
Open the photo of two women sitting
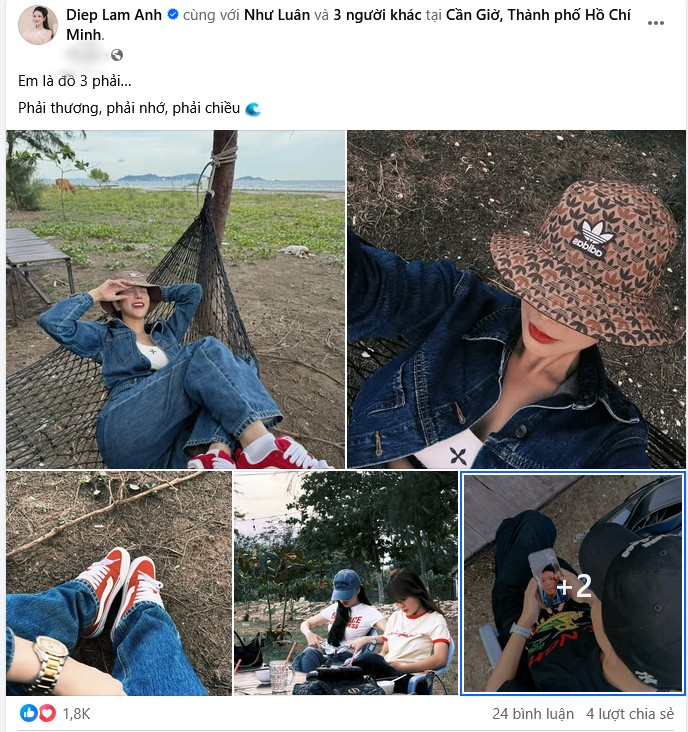click(x=346, y=584)
